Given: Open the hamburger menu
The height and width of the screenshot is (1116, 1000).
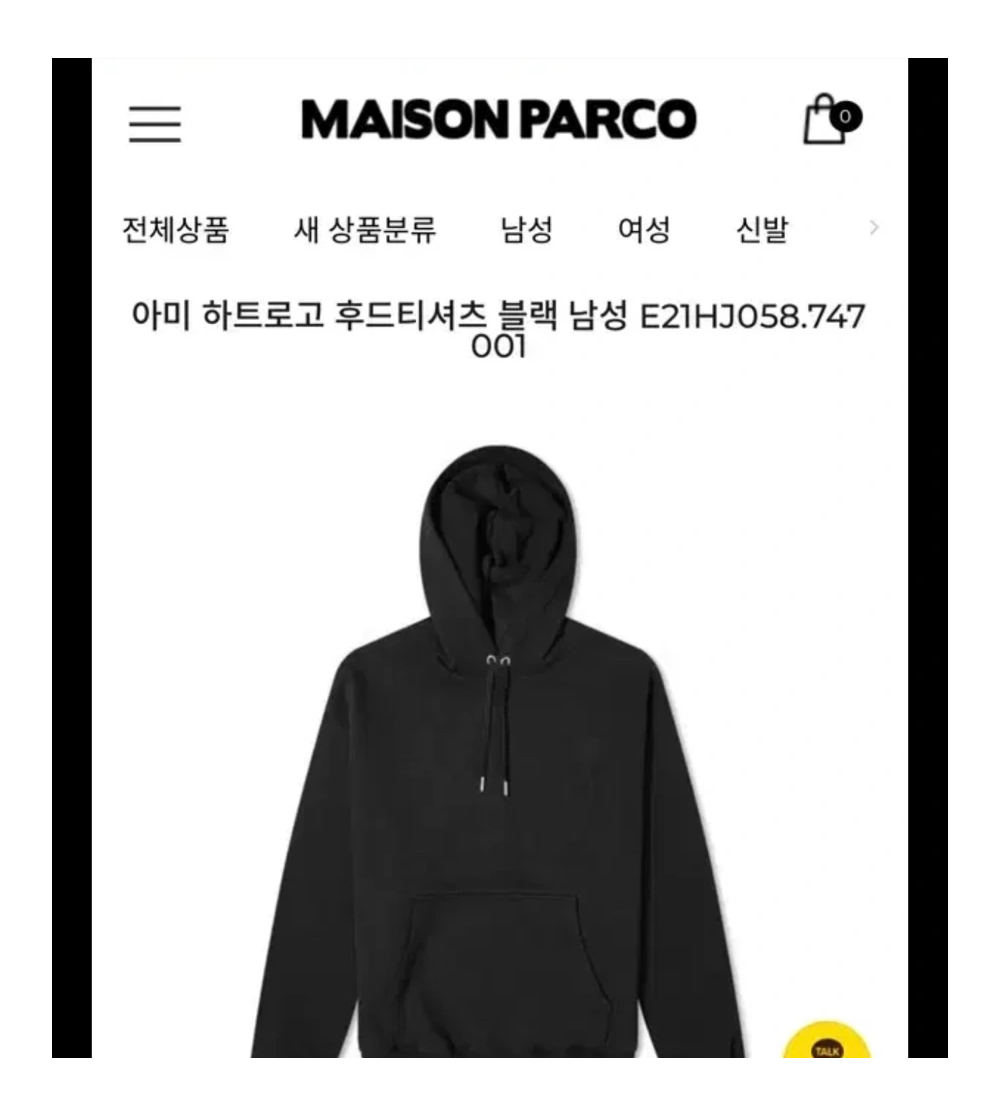Looking at the screenshot, I should [x=155, y=124].
